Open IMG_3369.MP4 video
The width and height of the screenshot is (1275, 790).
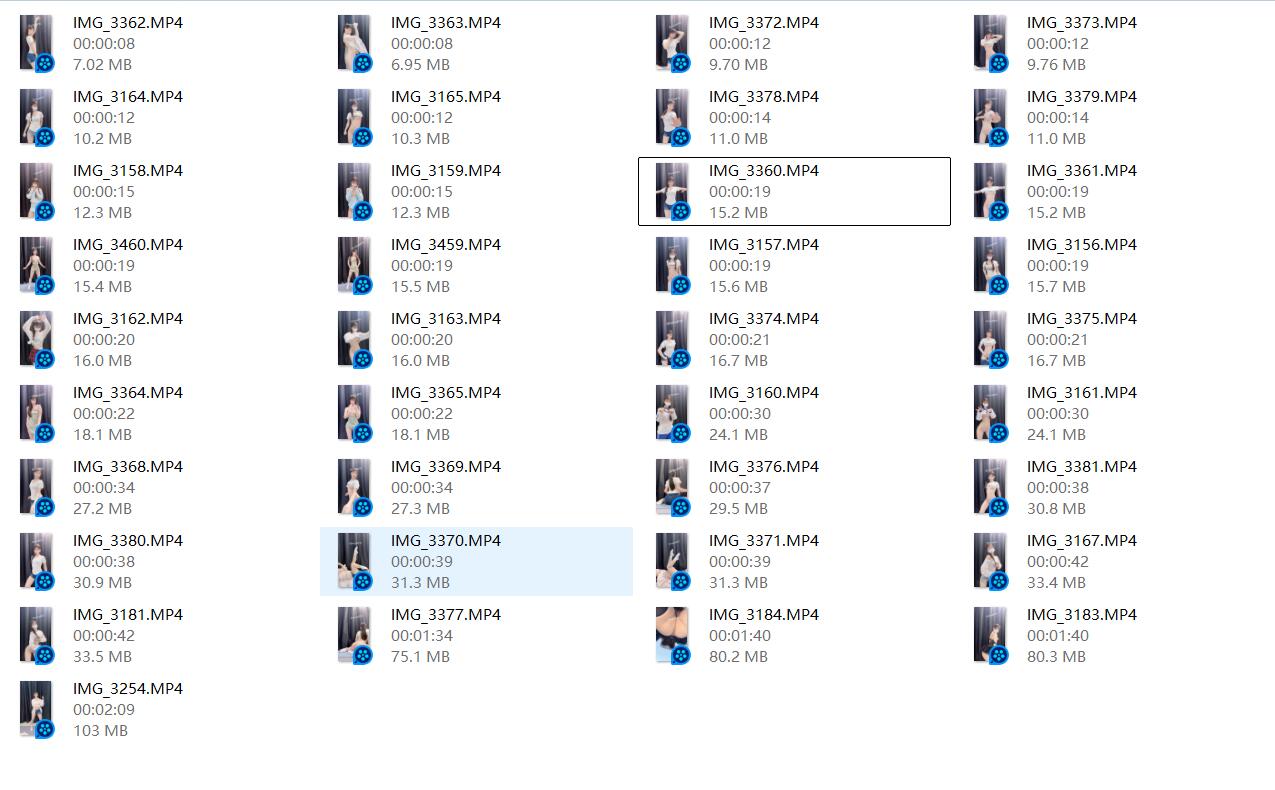[445, 467]
